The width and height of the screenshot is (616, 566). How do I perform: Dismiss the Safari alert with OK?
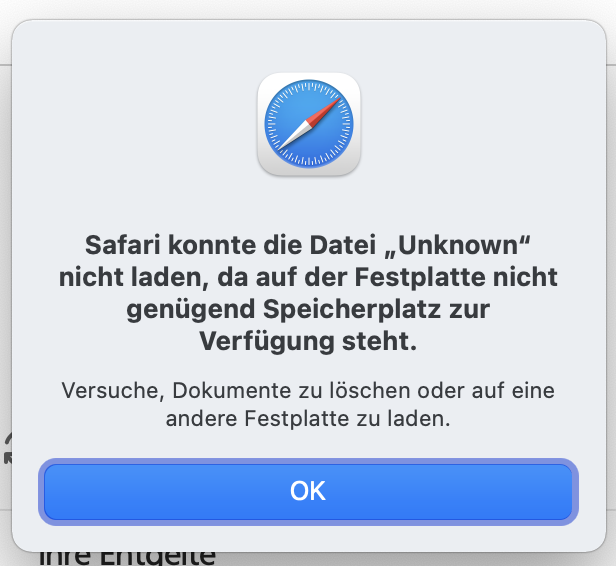(308, 491)
